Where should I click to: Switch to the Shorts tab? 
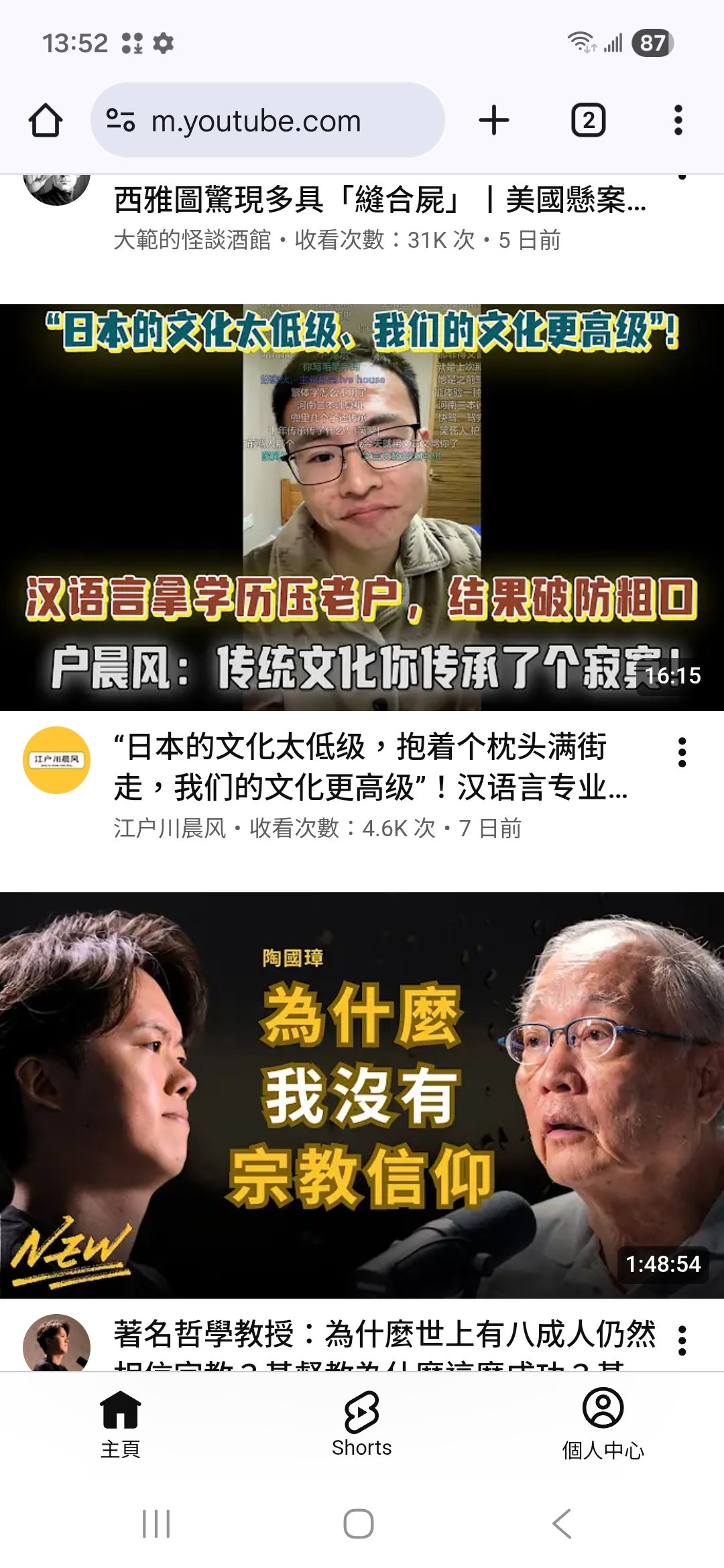[362, 1423]
